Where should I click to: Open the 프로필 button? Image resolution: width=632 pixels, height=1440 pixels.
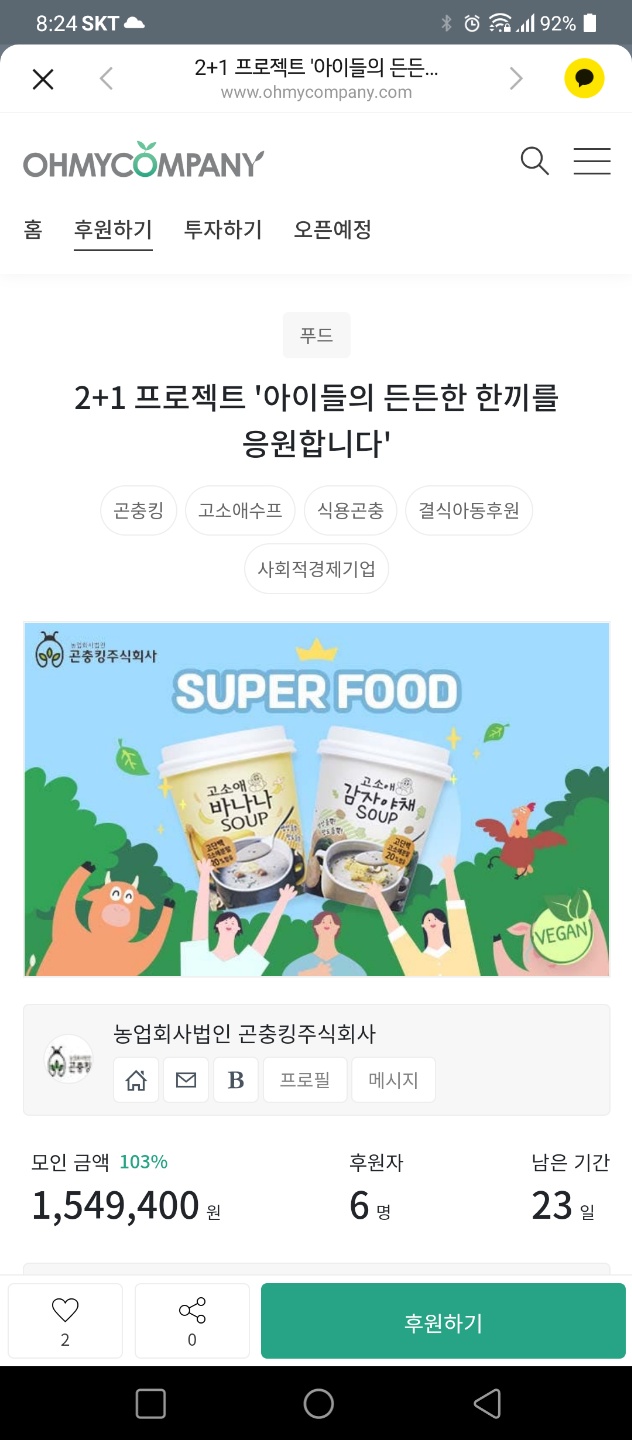click(304, 1080)
